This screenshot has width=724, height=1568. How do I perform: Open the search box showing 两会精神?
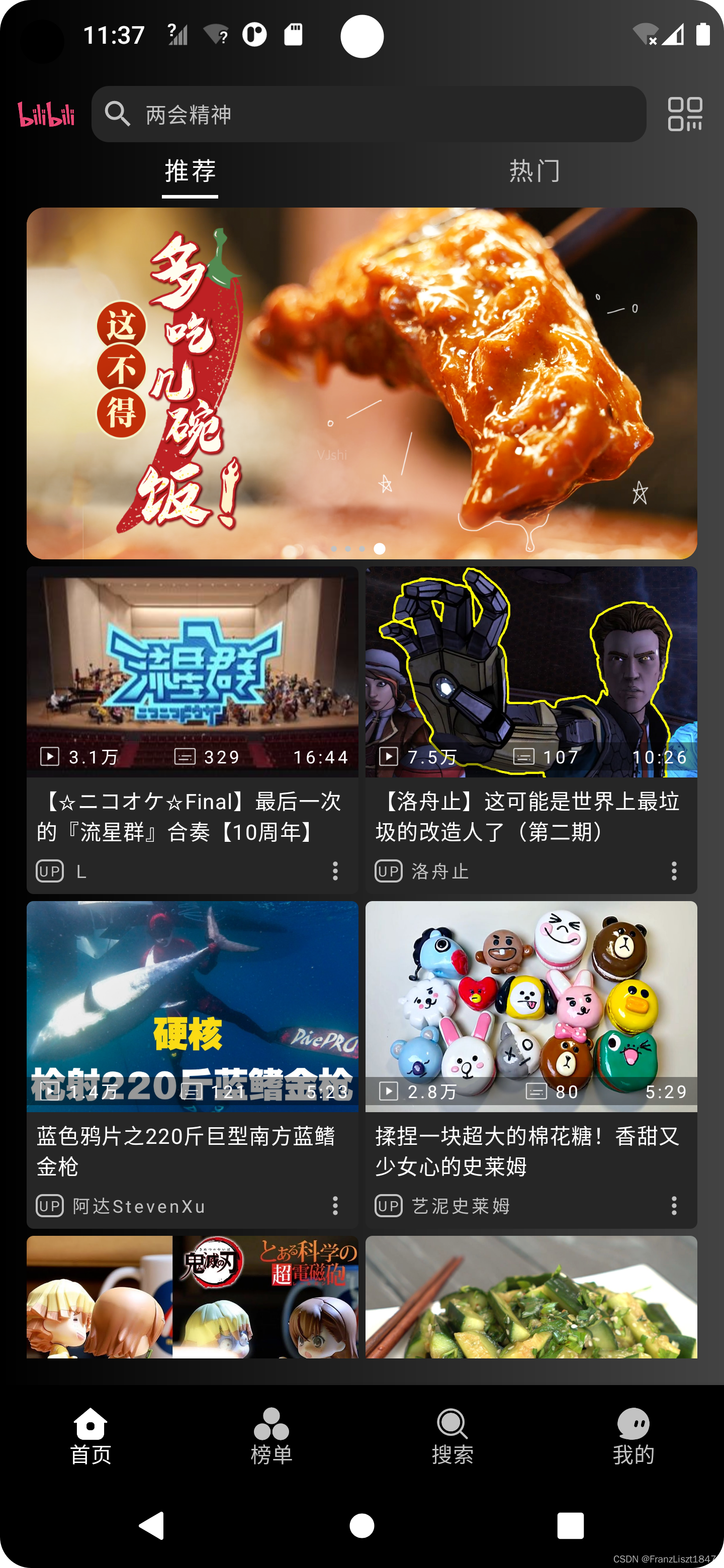coord(369,114)
